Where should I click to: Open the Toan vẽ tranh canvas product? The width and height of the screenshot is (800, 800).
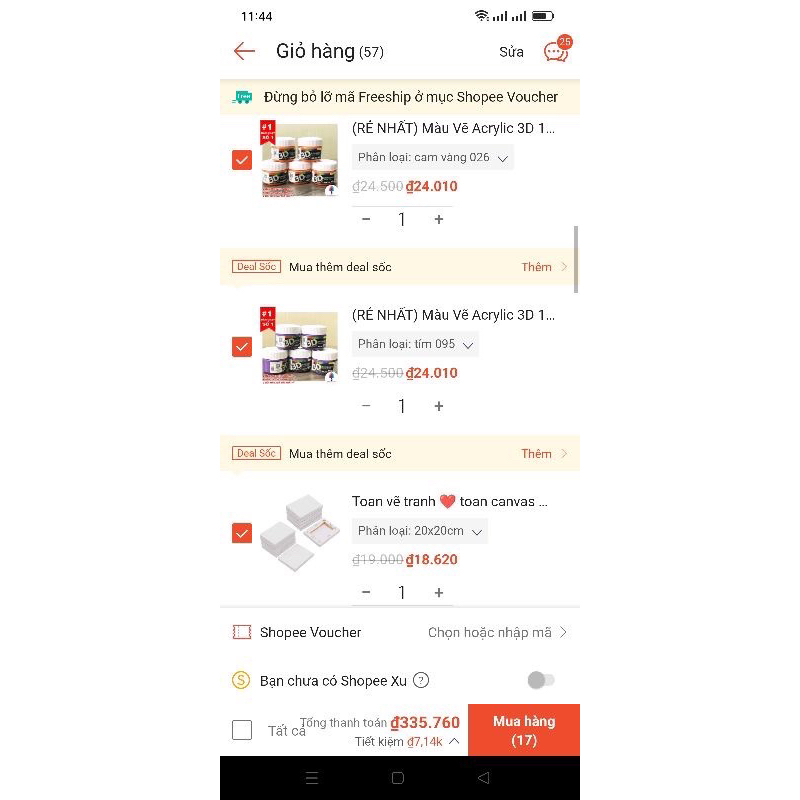click(450, 501)
